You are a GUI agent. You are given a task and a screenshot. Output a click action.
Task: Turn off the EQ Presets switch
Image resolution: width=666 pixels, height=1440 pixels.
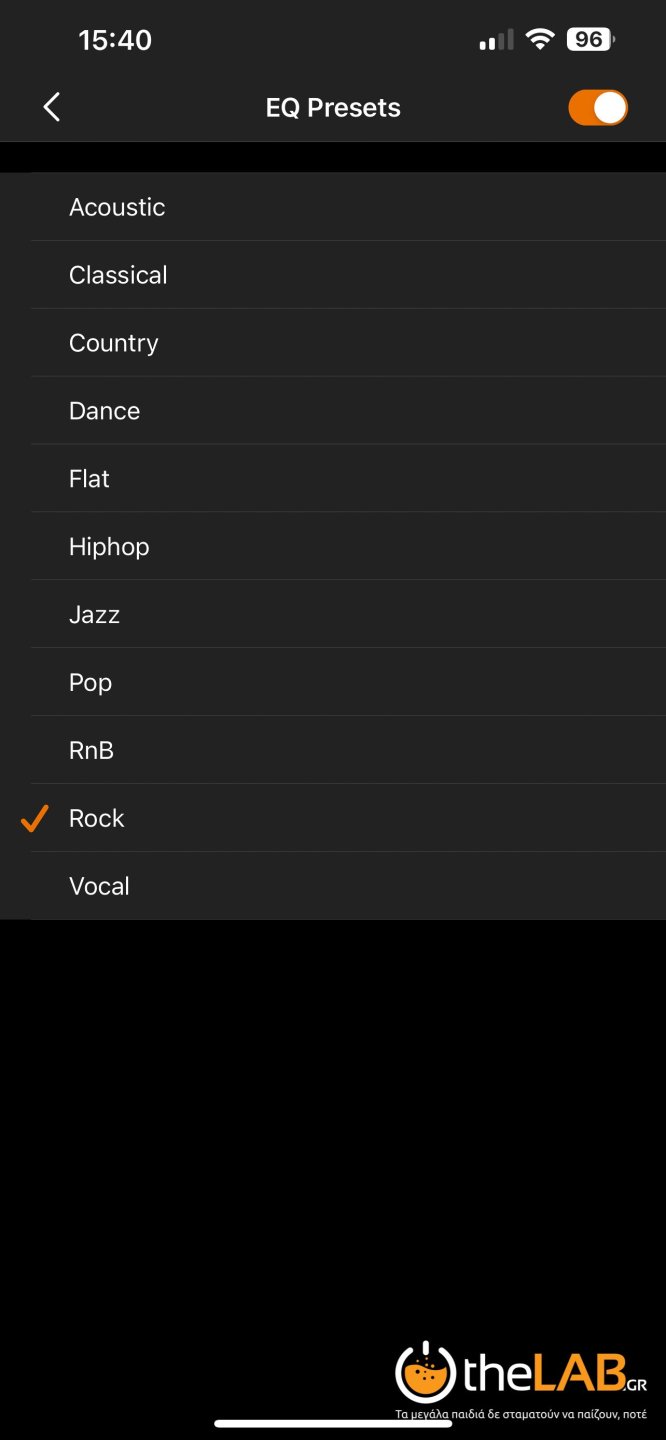[597, 107]
